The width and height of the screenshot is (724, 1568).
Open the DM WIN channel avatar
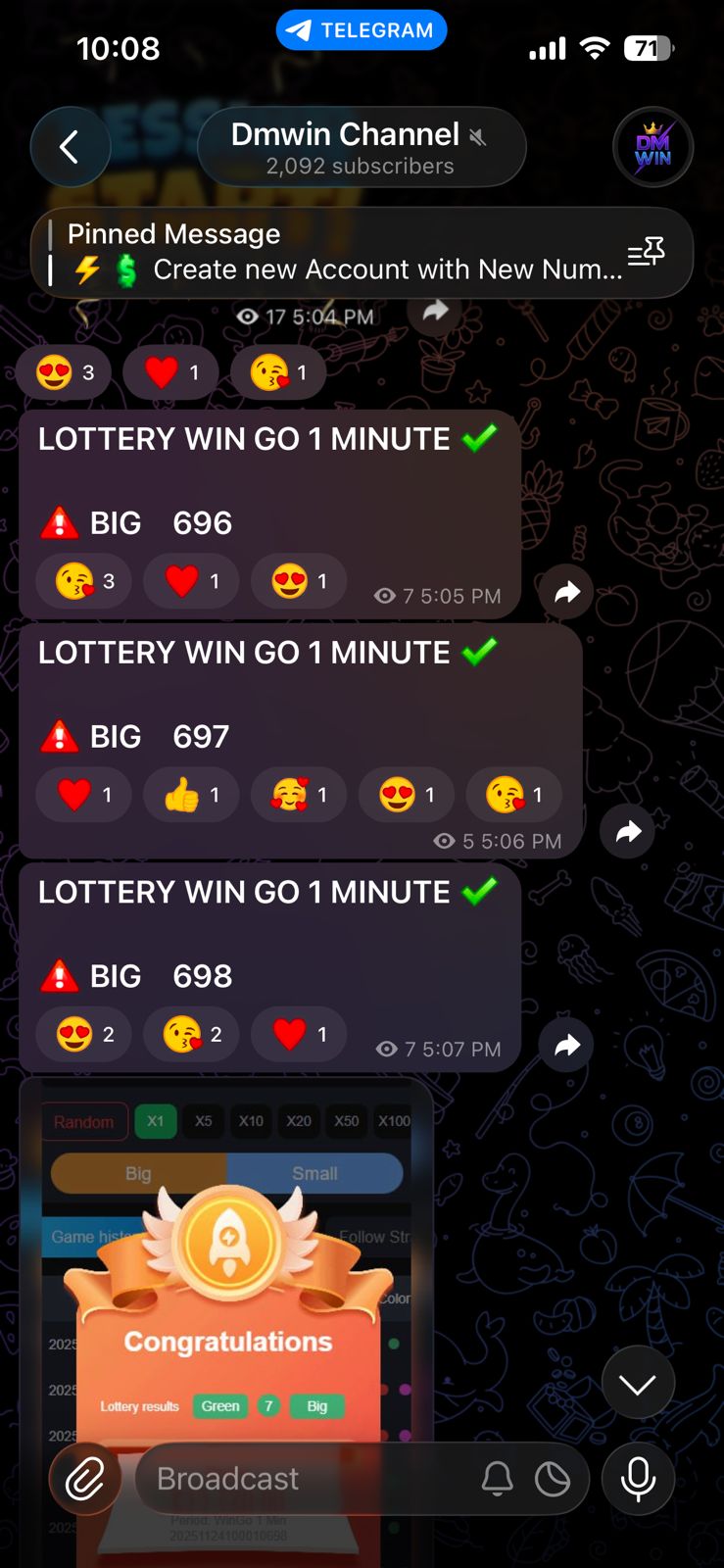652,146
